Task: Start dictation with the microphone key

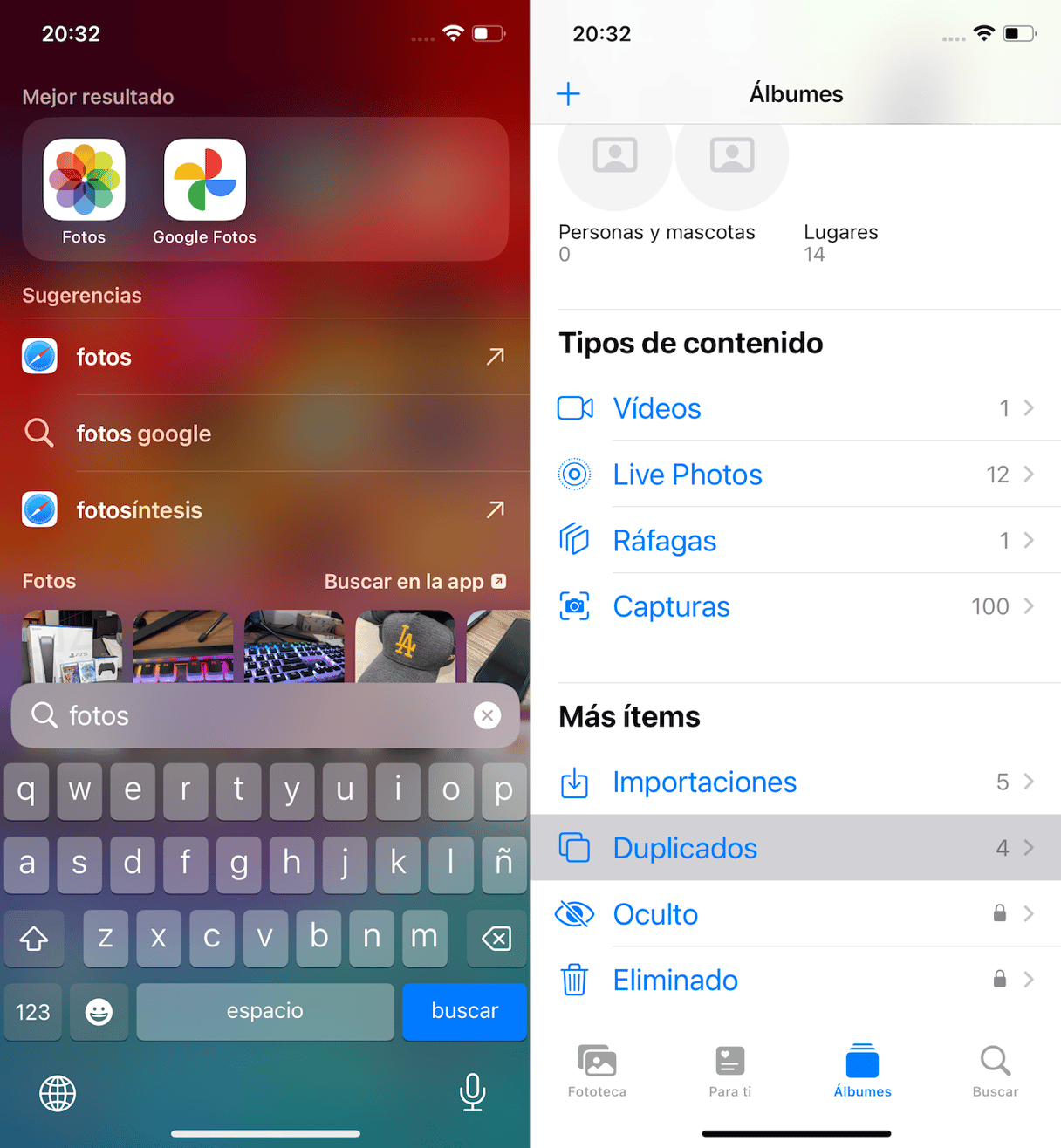Action: click(x=472, y=1092)
